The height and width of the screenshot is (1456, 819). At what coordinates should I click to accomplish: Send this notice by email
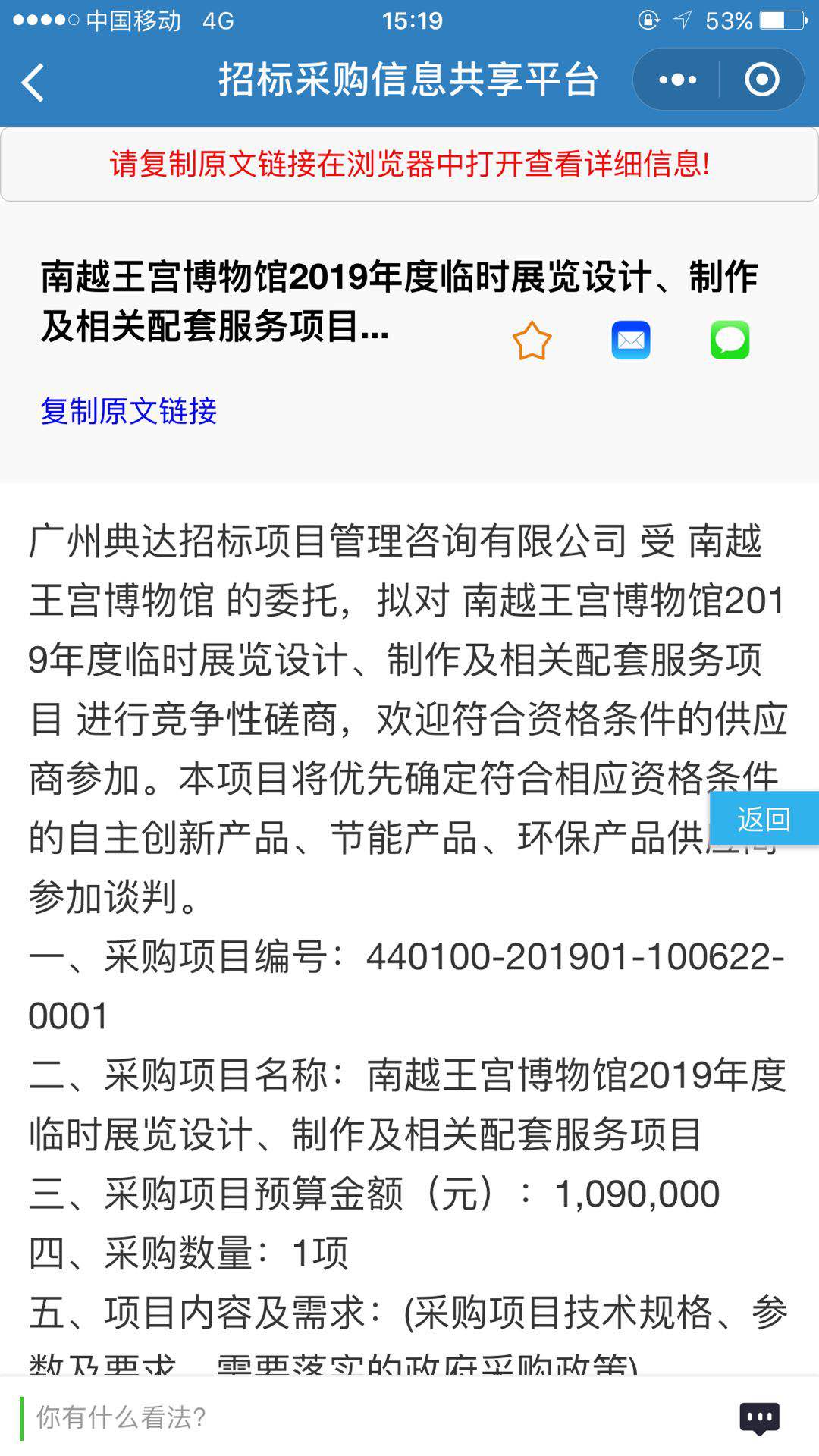pyautogui.click(x=631, y=340)
